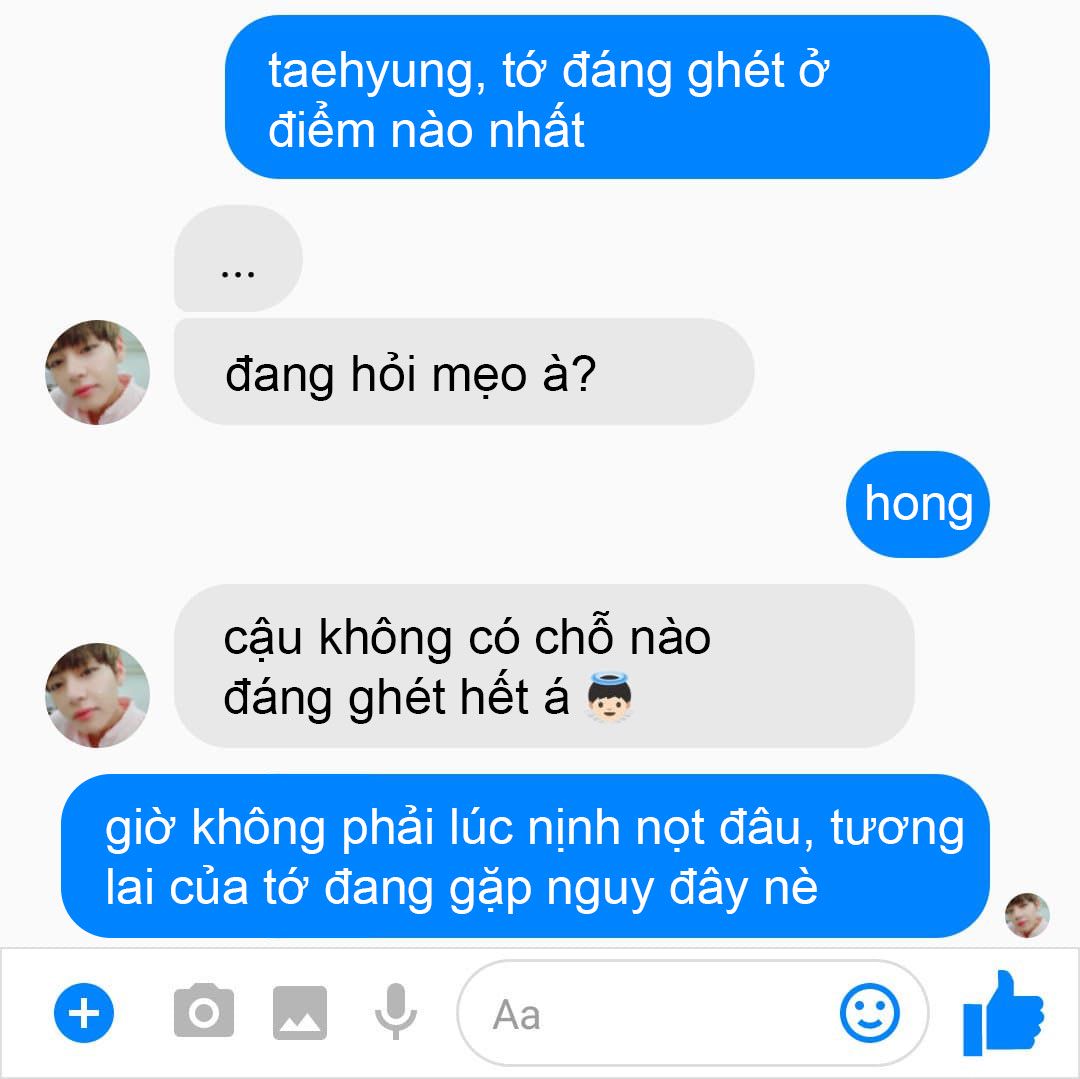
Task: Open the plus menu for more actions
Action: click(x=84, y=1014)
